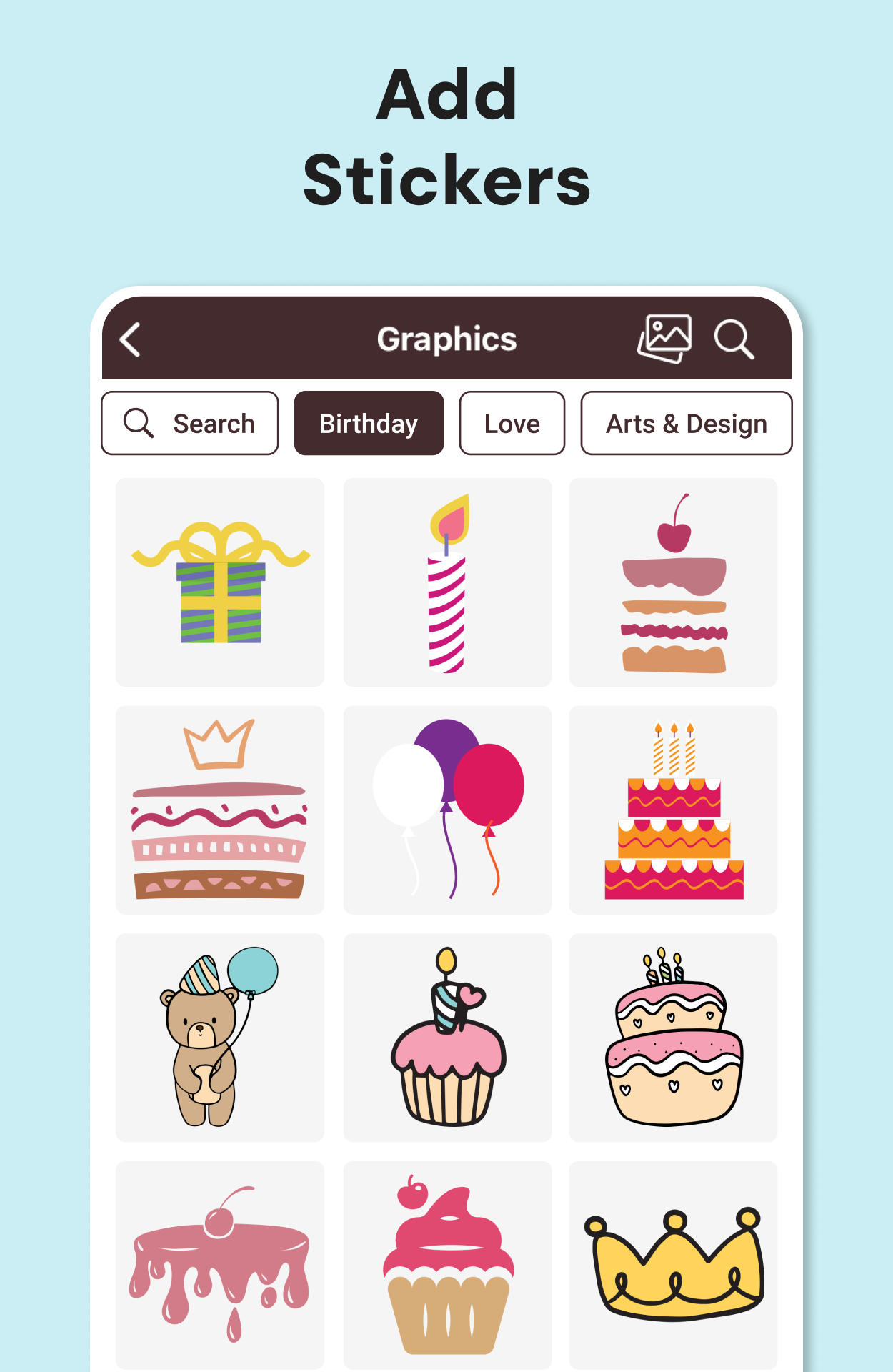Screen dimensions: 893x1372
Task: Select the teddy bear holding balloon sticker
Action: click(219, 1038)
